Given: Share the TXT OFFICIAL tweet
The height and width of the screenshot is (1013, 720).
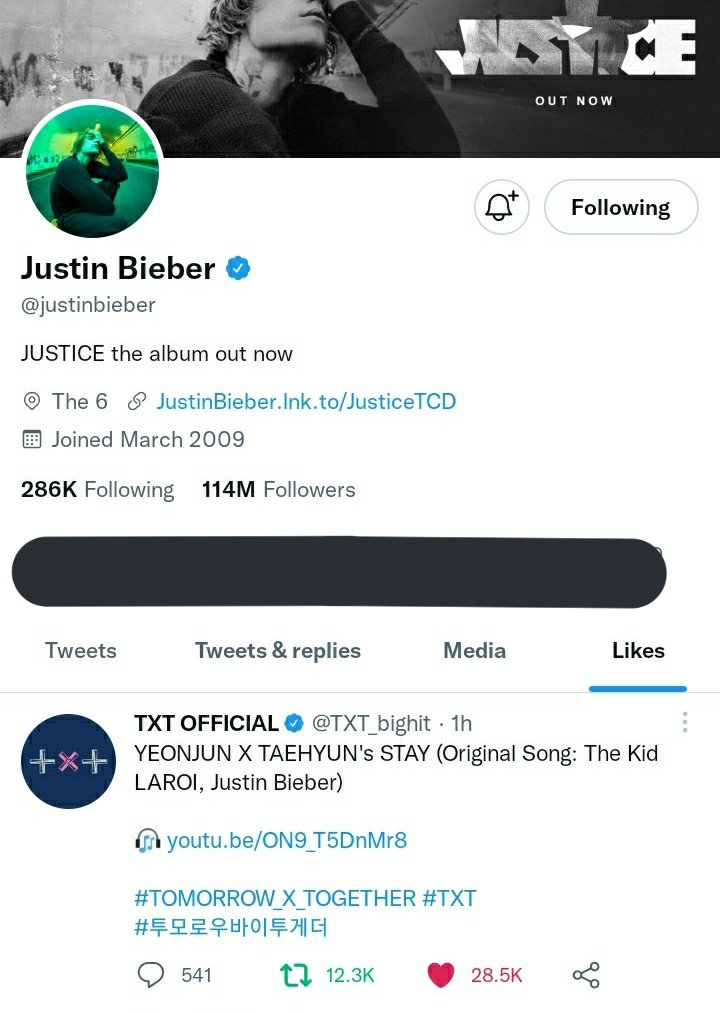Looking at the screenshot, I should (x=586, y=975).
